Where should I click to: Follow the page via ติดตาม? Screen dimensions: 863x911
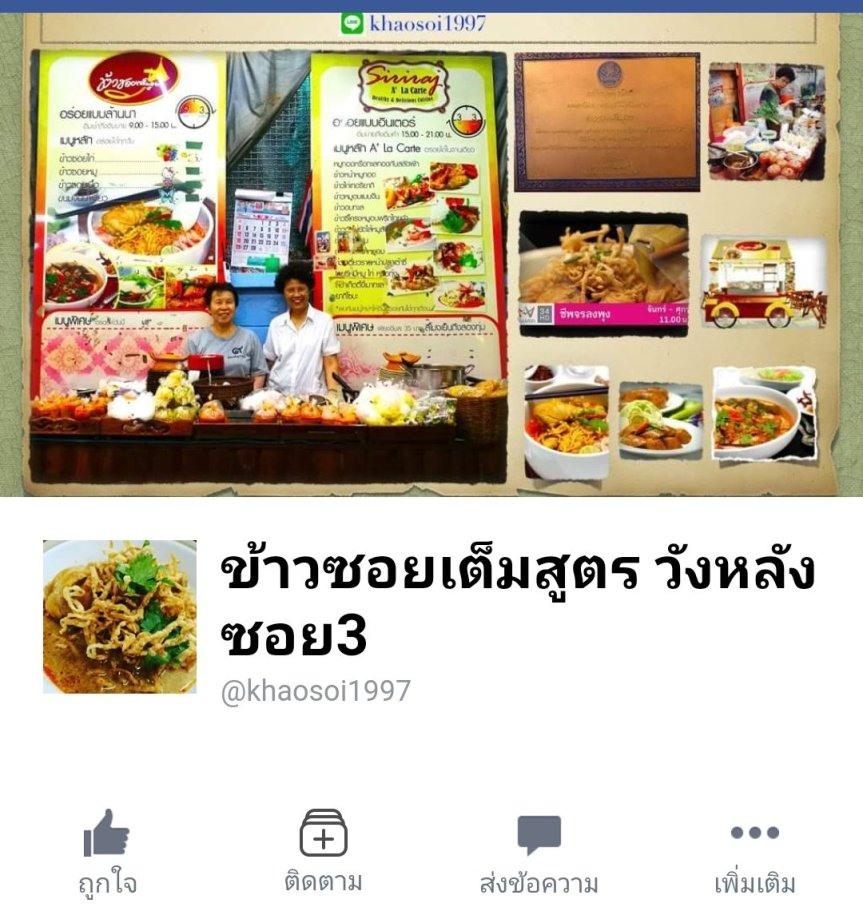pos(323,850)
